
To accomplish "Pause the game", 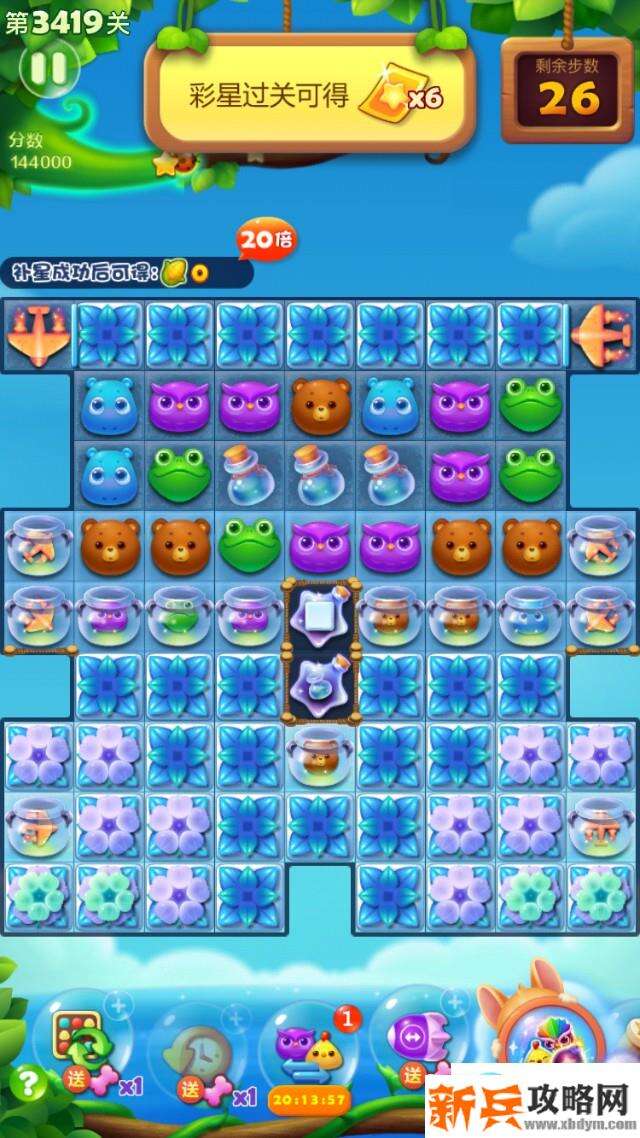I will pyautogui.click(x=47, y=68).
